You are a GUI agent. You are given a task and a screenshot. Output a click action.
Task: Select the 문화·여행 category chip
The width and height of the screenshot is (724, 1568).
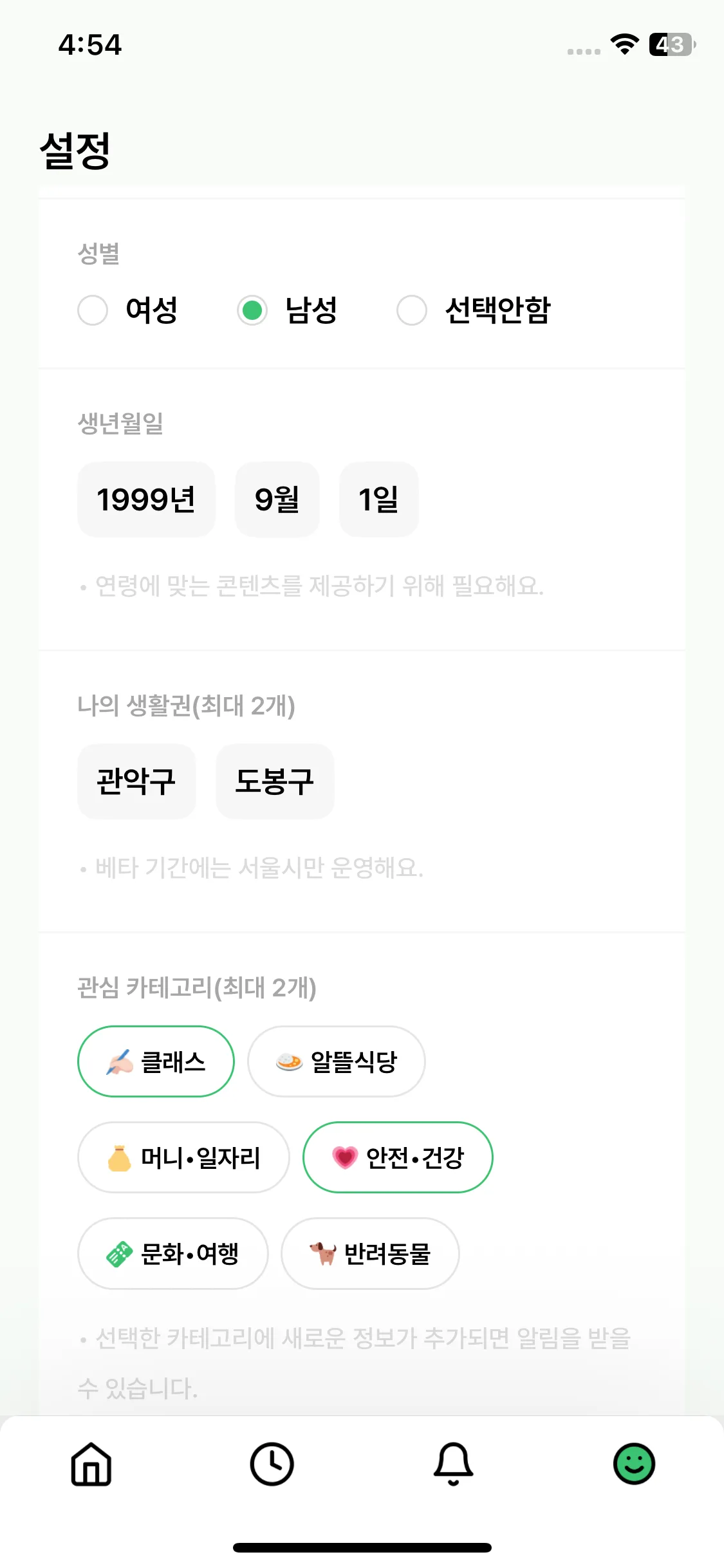pos(172,1253)
